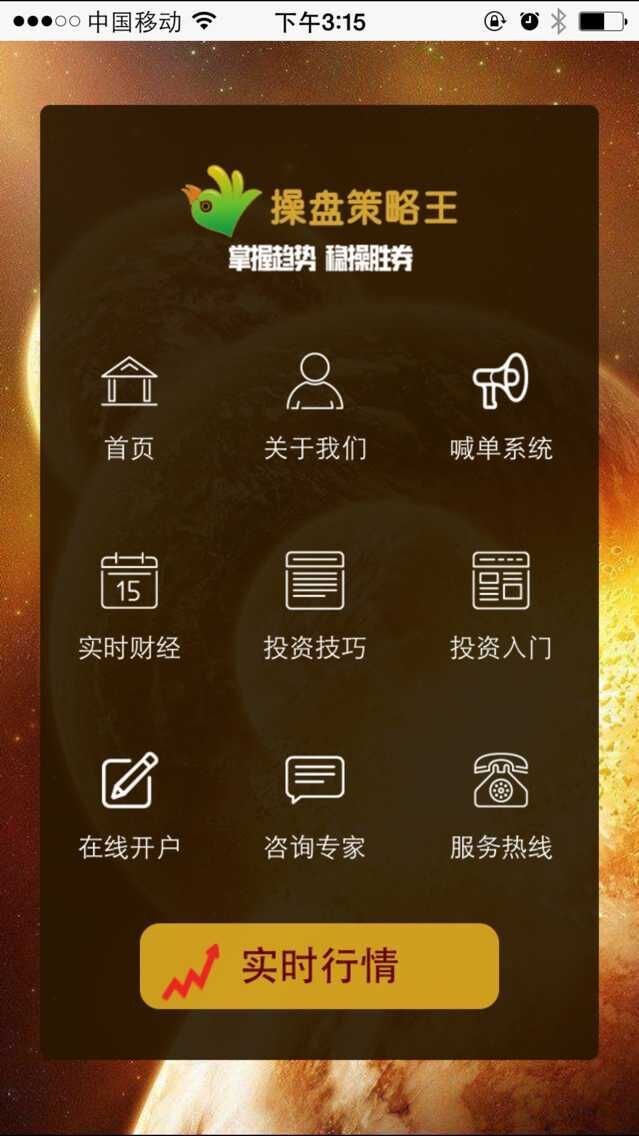This screenshot has width=639, height=1136.
Task: Open 关于我们 about us section
Action: pyautogui.click(x=315, y=405)
